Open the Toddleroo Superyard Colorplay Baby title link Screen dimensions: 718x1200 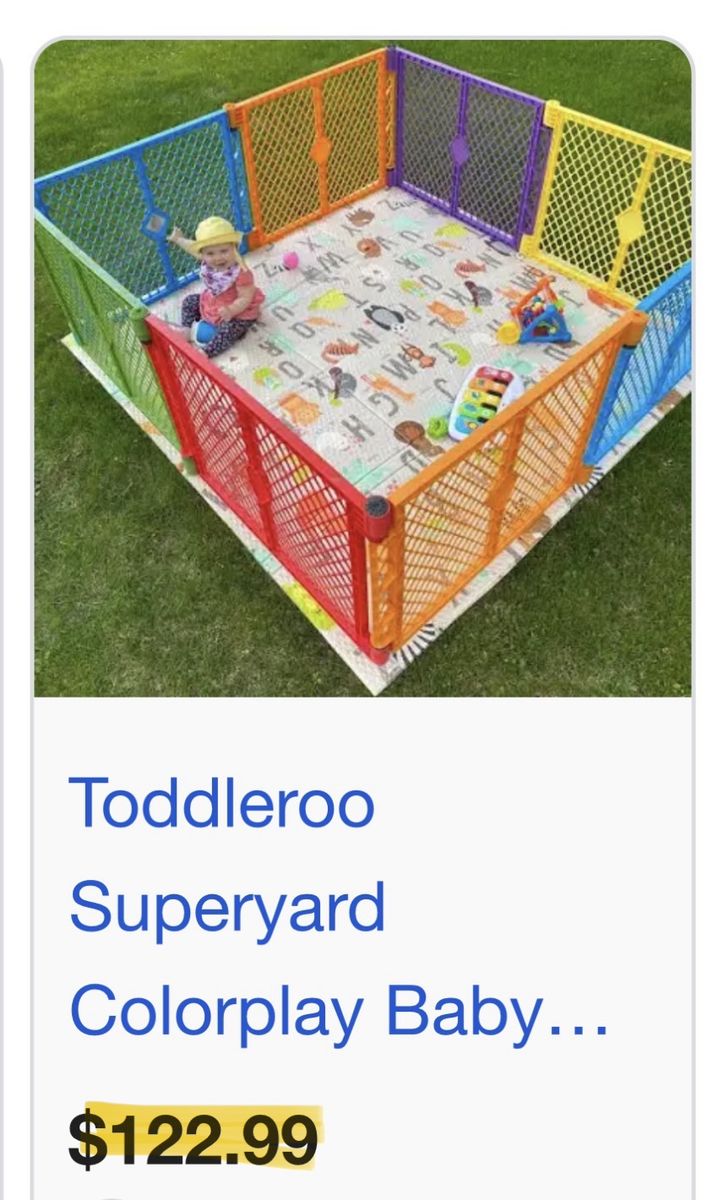(338, 906)
